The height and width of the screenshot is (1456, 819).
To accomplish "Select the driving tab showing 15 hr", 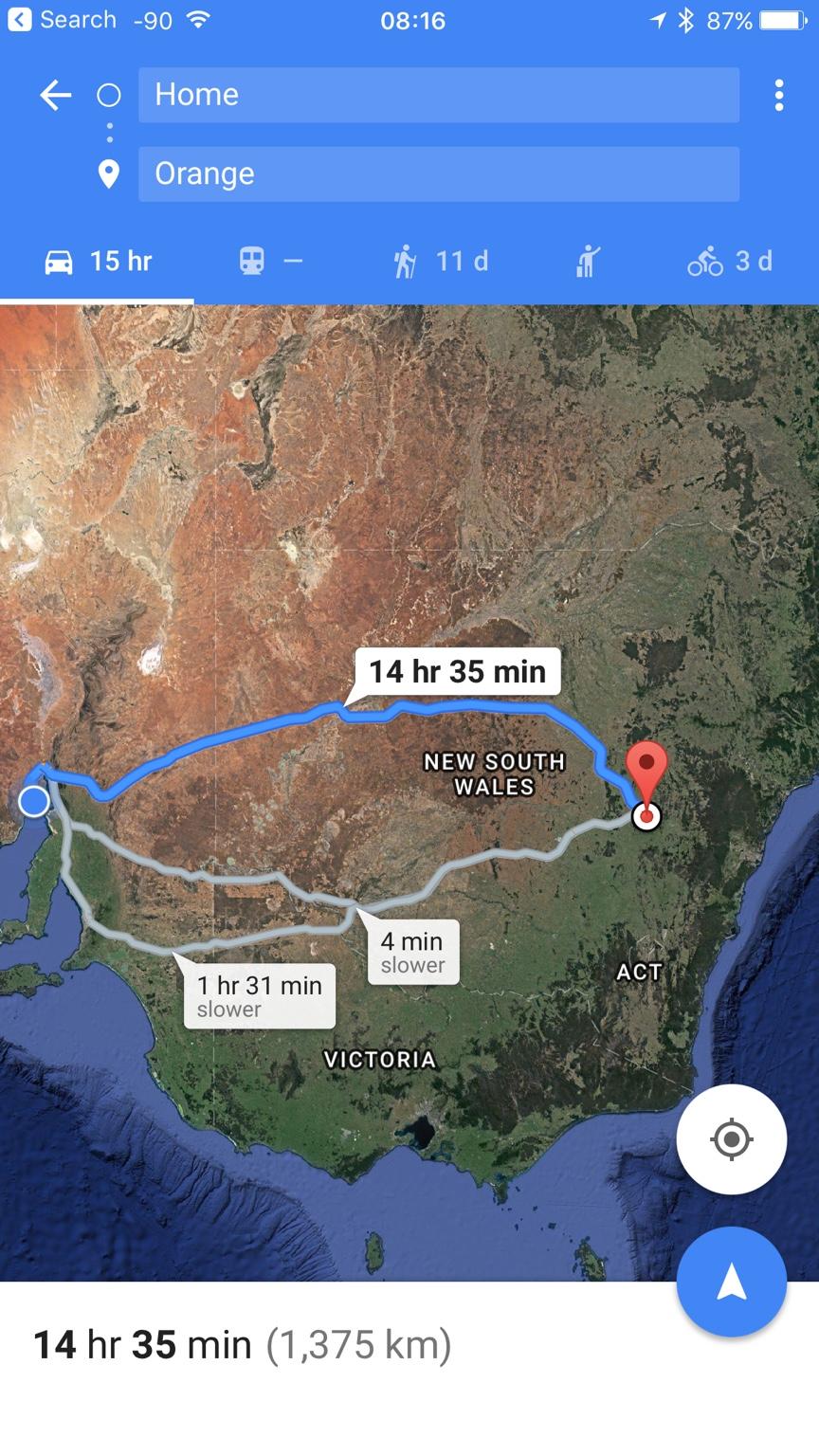I will 98,261.
